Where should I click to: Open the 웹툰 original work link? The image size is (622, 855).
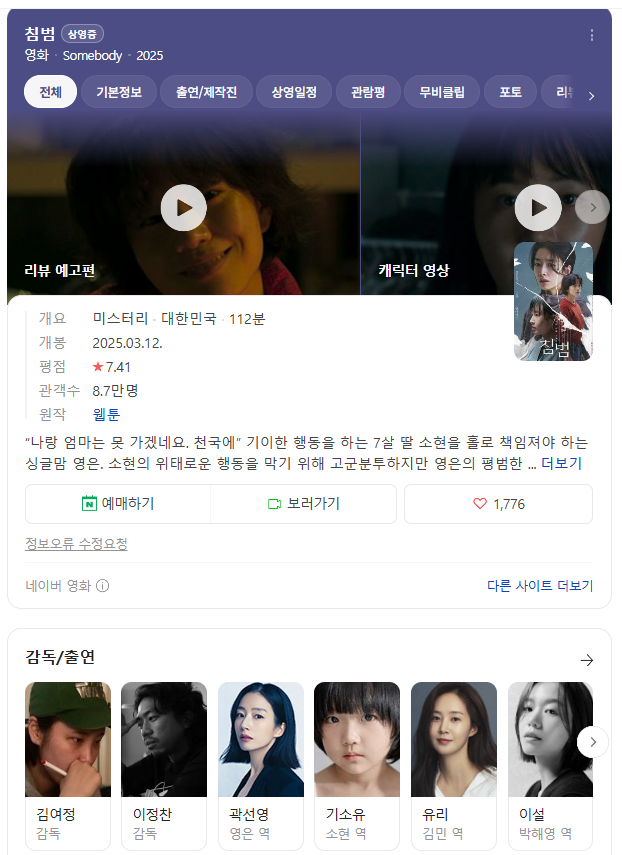[x=106, y=414]
